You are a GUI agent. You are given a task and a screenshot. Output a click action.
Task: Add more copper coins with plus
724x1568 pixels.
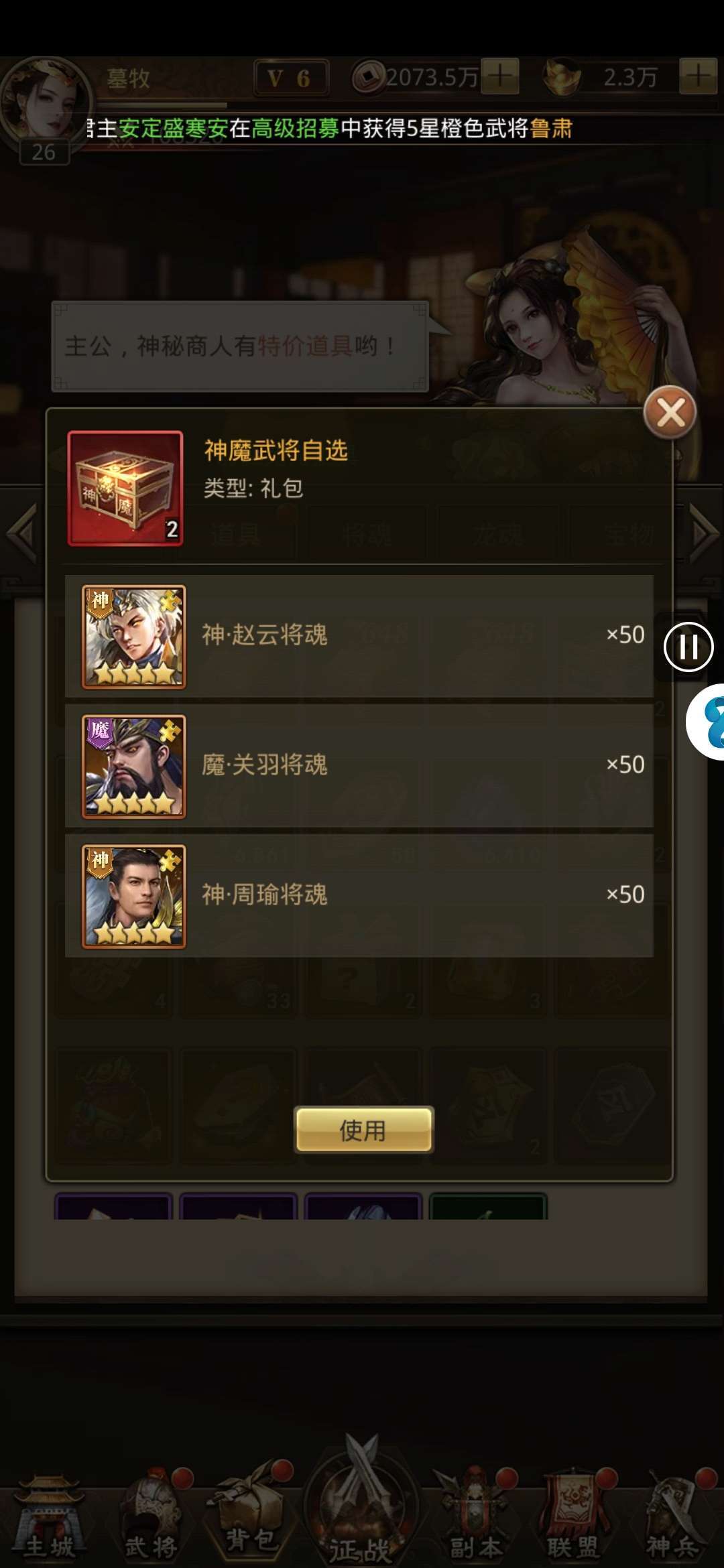[x=499, y=76]
